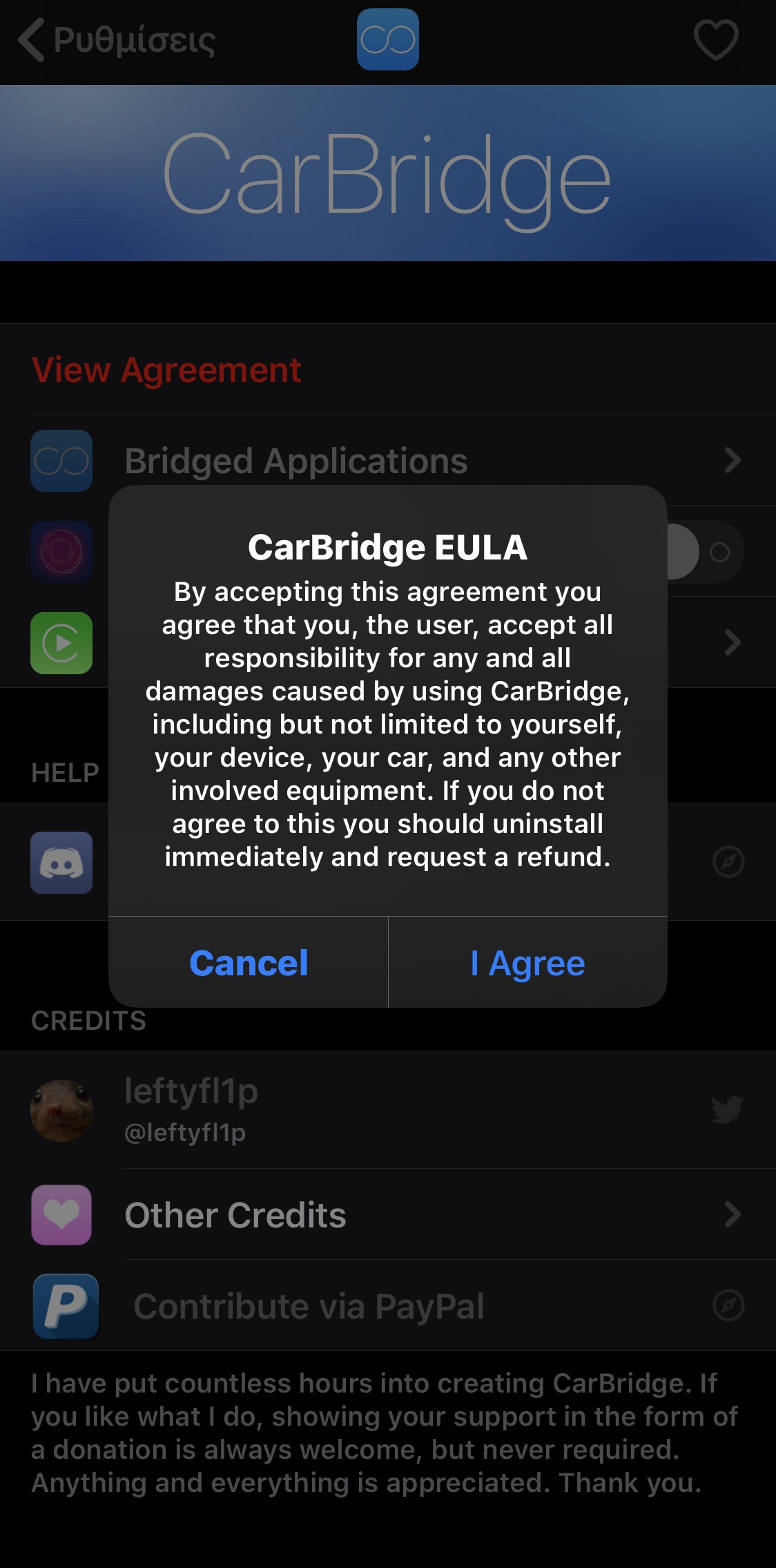Cancel the CarBridge EULA dialog
This screenshot has width=776, height=1568.
point(249,963)
